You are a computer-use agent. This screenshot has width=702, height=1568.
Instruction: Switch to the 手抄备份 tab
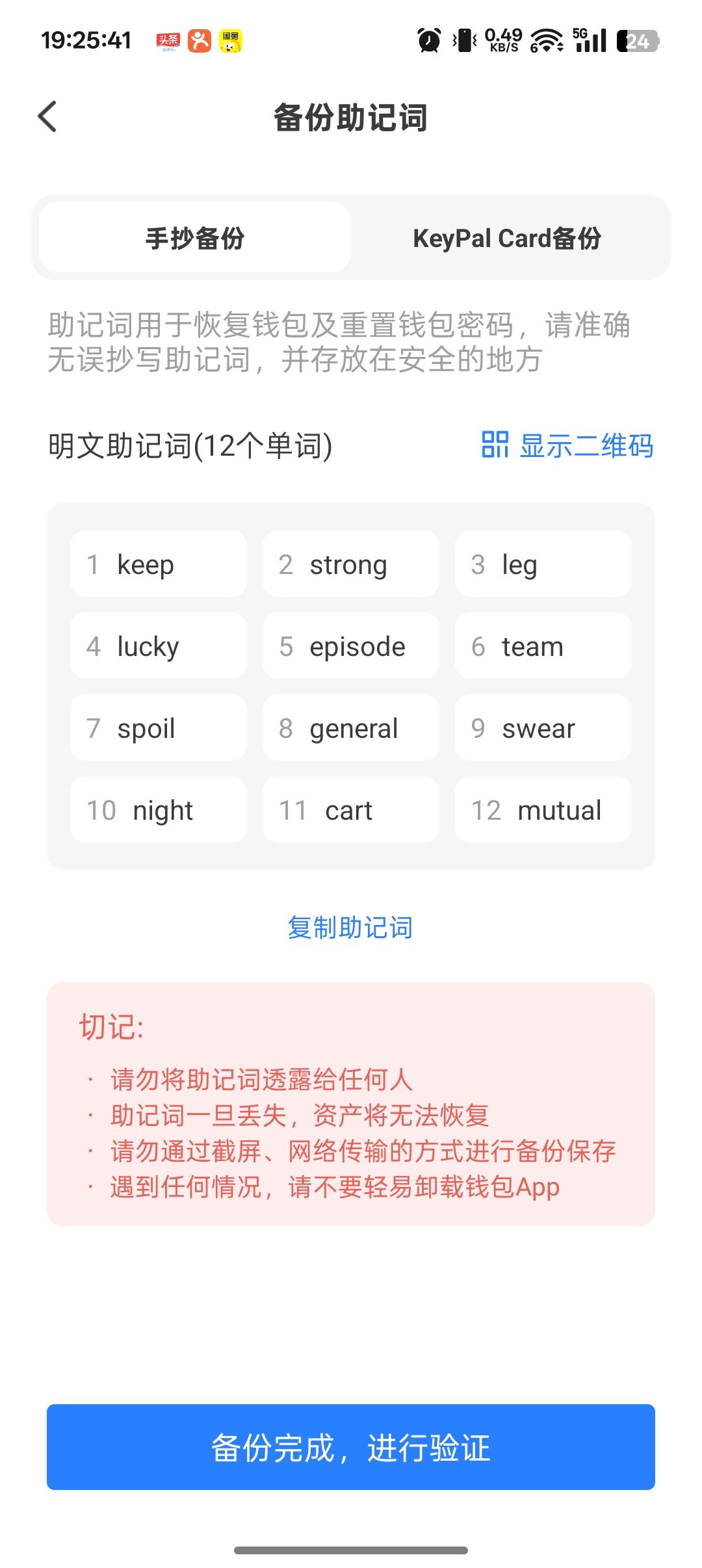(195, 238)
